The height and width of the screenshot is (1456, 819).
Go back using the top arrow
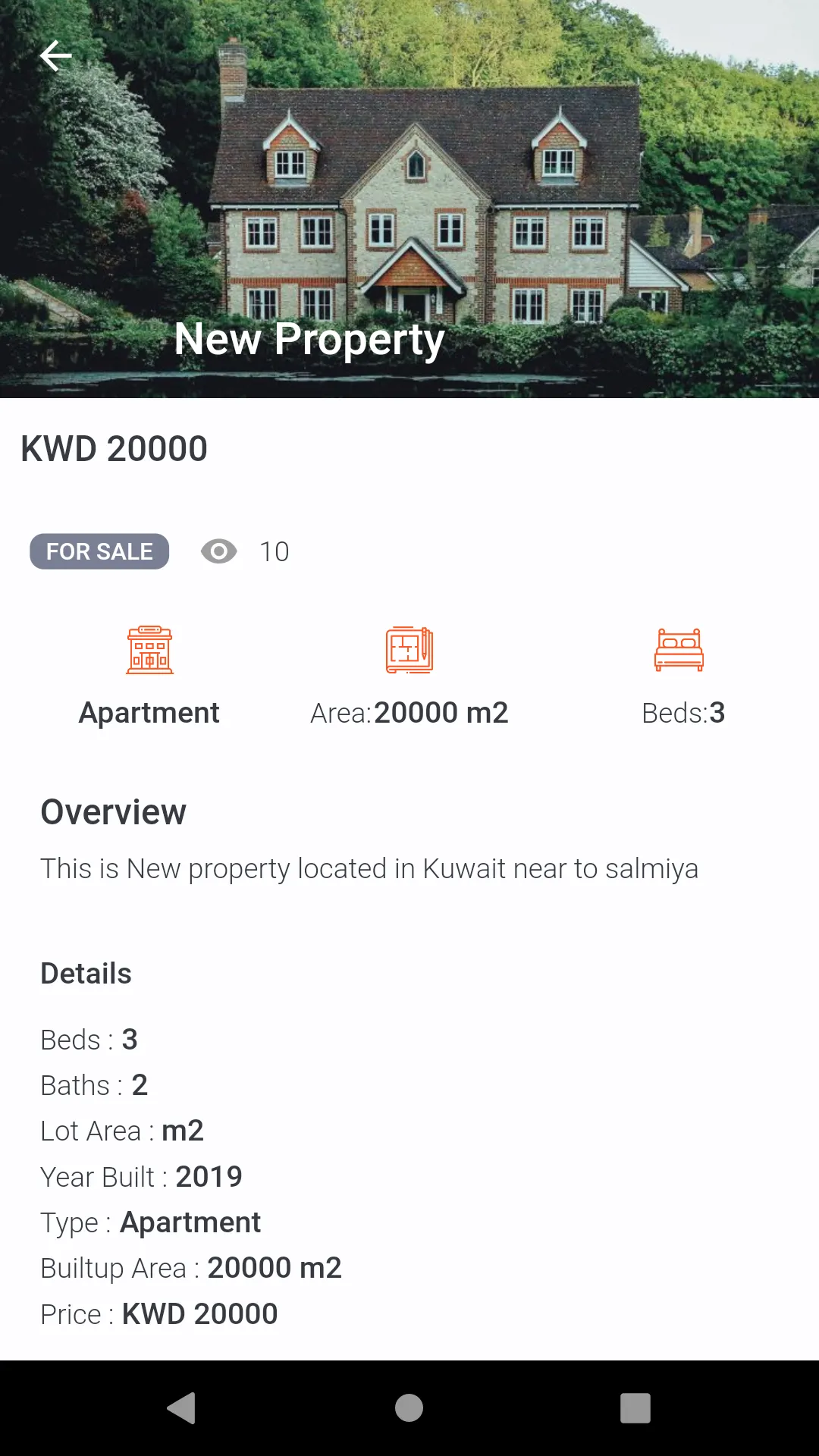tap(55, 56)
